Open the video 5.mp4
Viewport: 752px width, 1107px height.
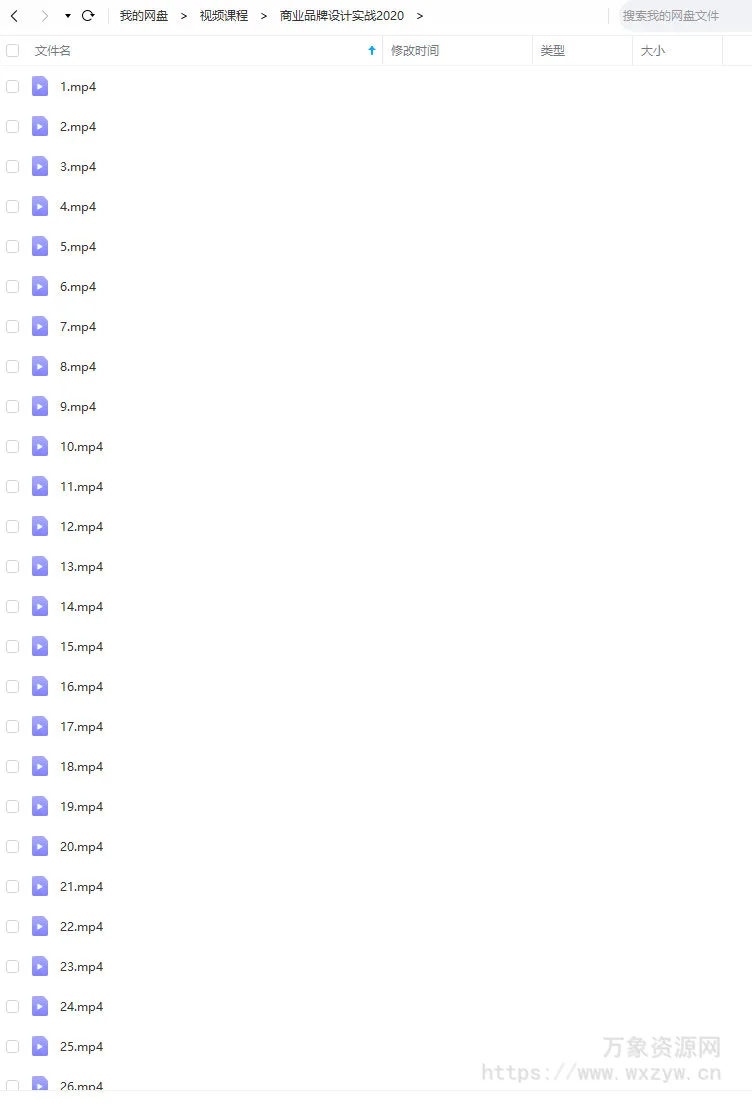coord(78,247)
